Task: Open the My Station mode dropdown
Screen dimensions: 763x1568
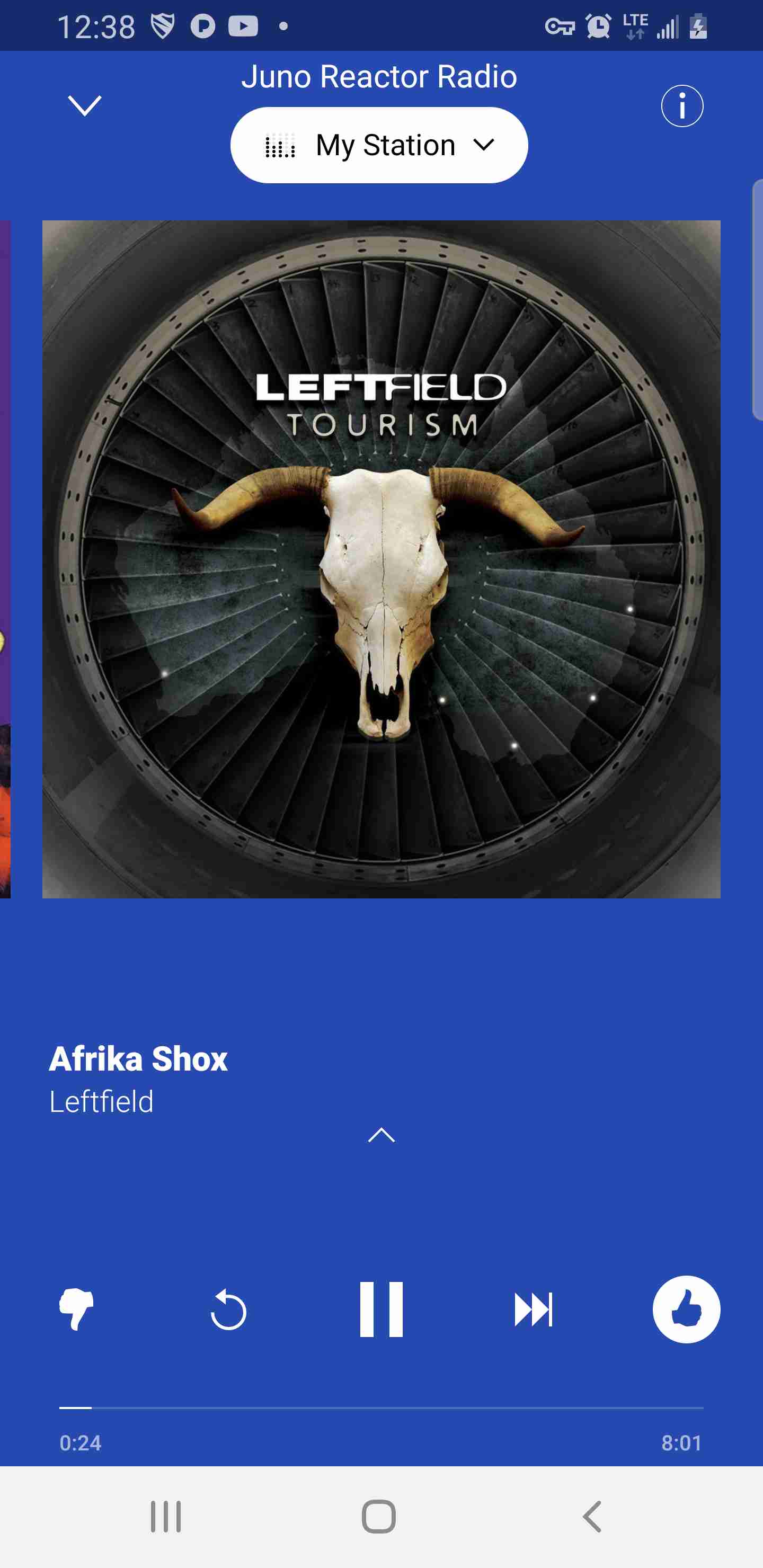Action: pyautogui.click(x=379, y=145)
